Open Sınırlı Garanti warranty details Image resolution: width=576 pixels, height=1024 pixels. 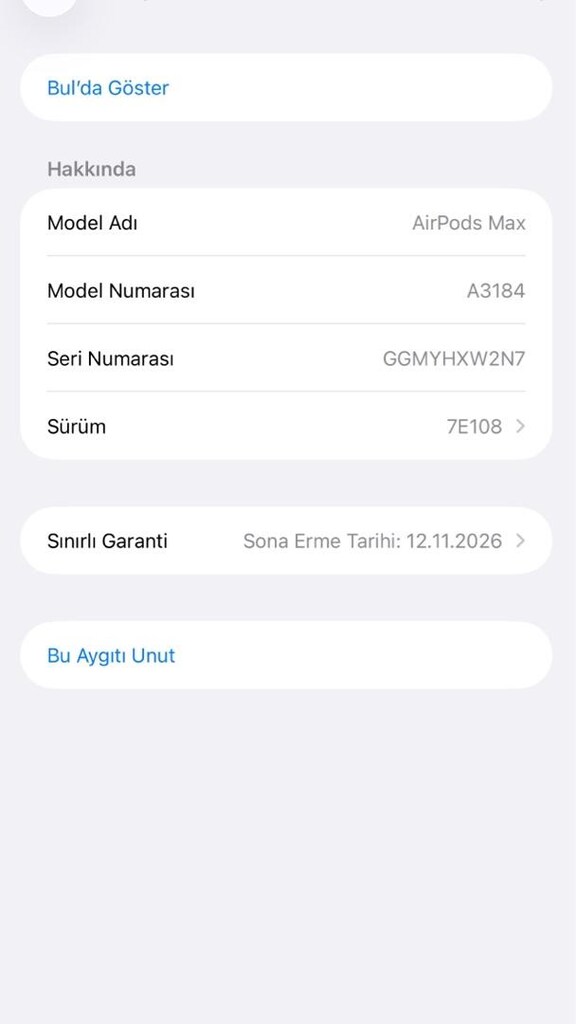point(286,541)
